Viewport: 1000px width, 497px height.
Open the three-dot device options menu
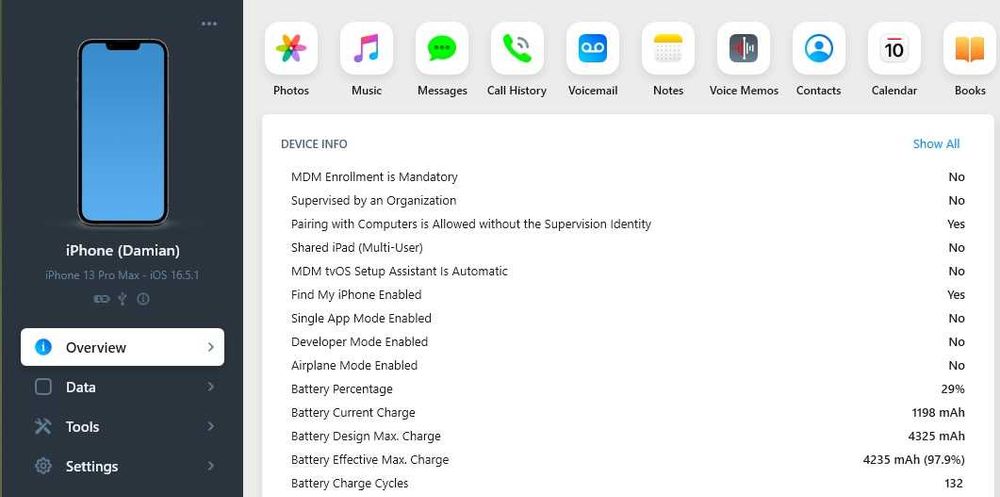(x=208, y=23)
